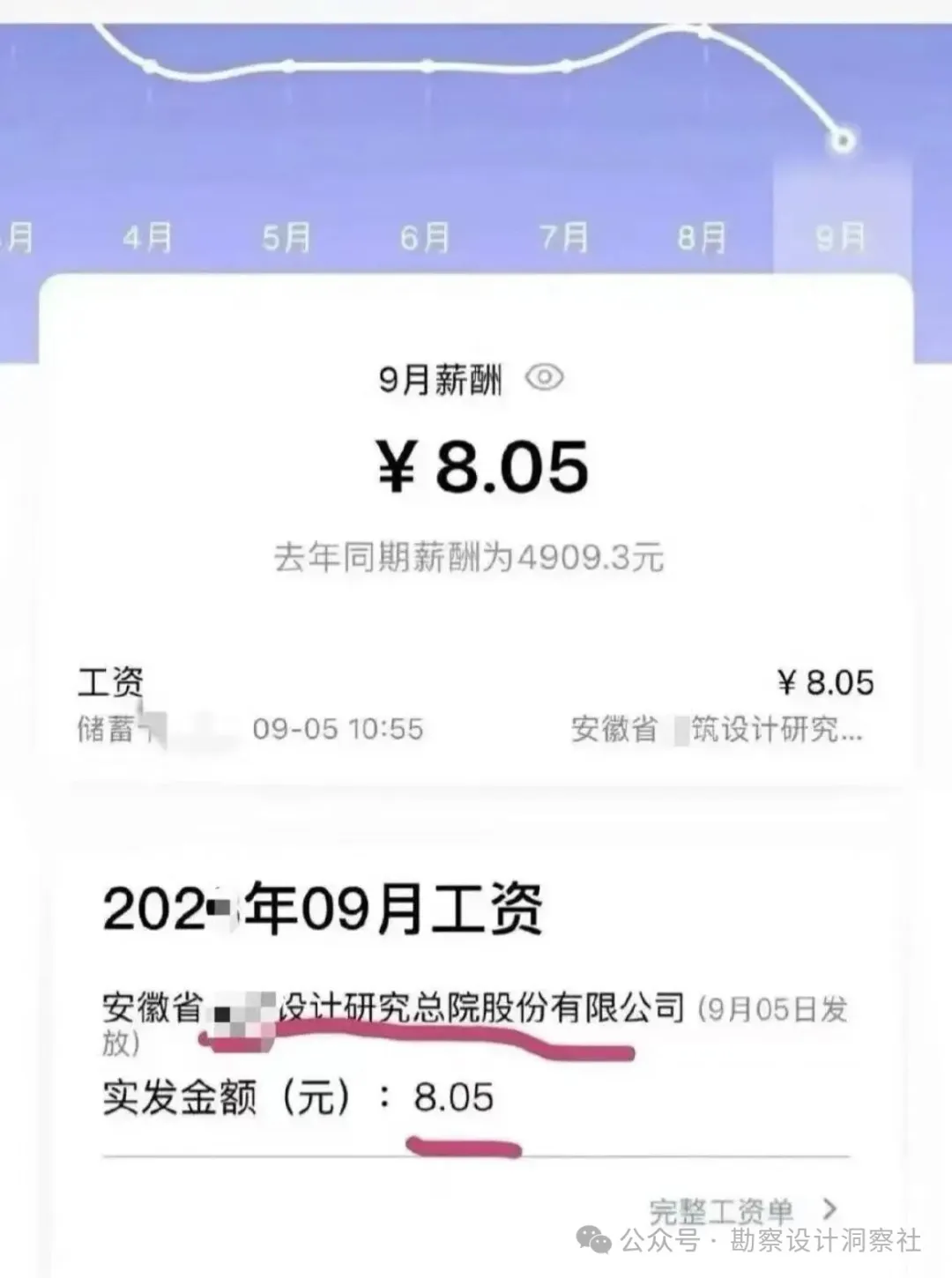Viewport: 952px width, 1278px height.
Task: Switch to the 8月 month view
Action: (701, 234)
